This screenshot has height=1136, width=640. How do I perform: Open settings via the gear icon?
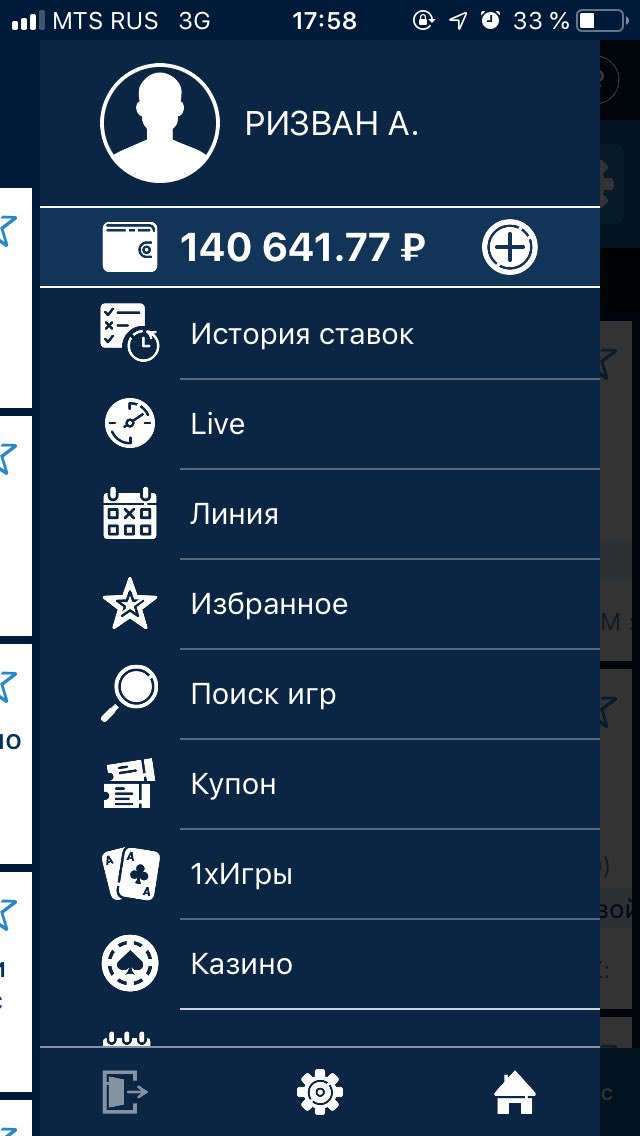pos(320,1091)
